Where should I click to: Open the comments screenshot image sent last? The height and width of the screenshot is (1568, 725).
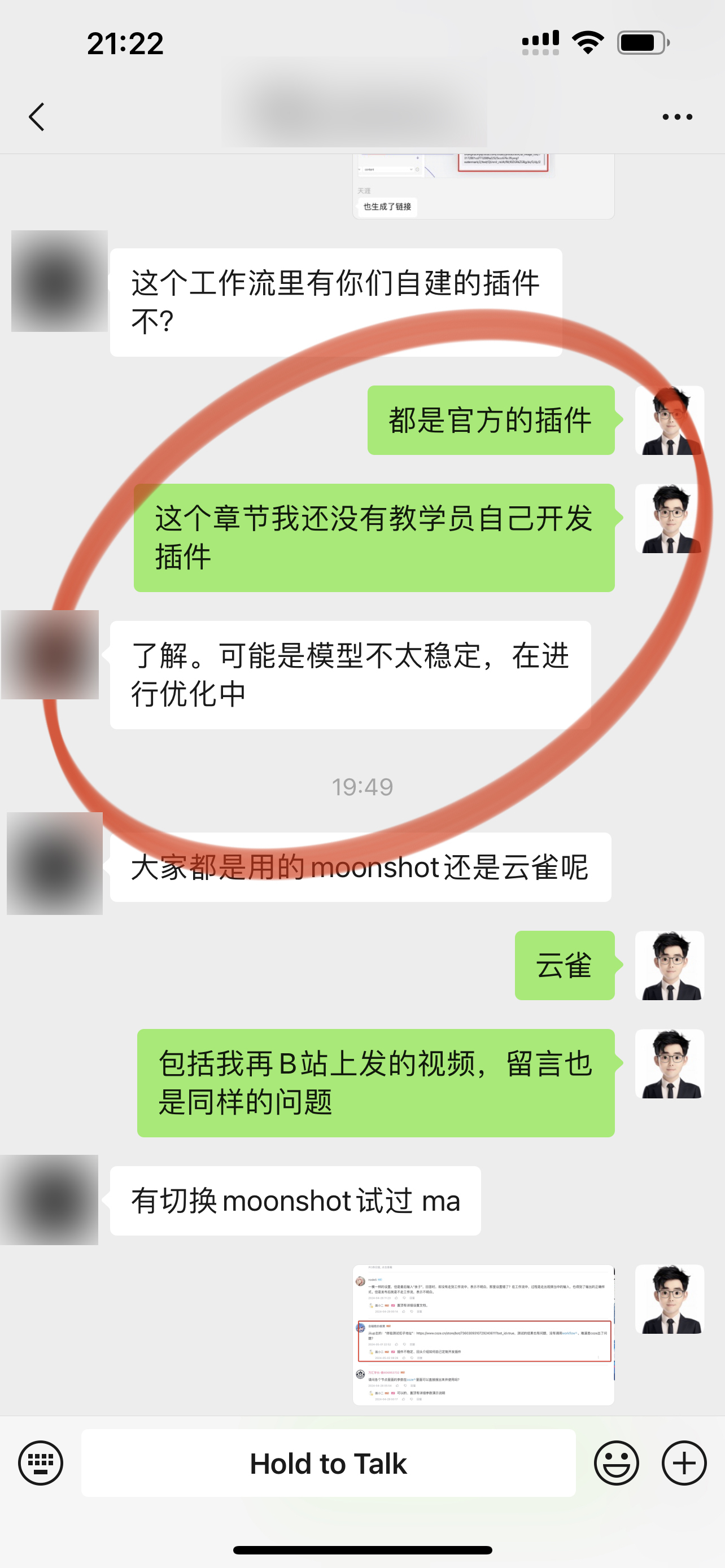pos(483,1334)
